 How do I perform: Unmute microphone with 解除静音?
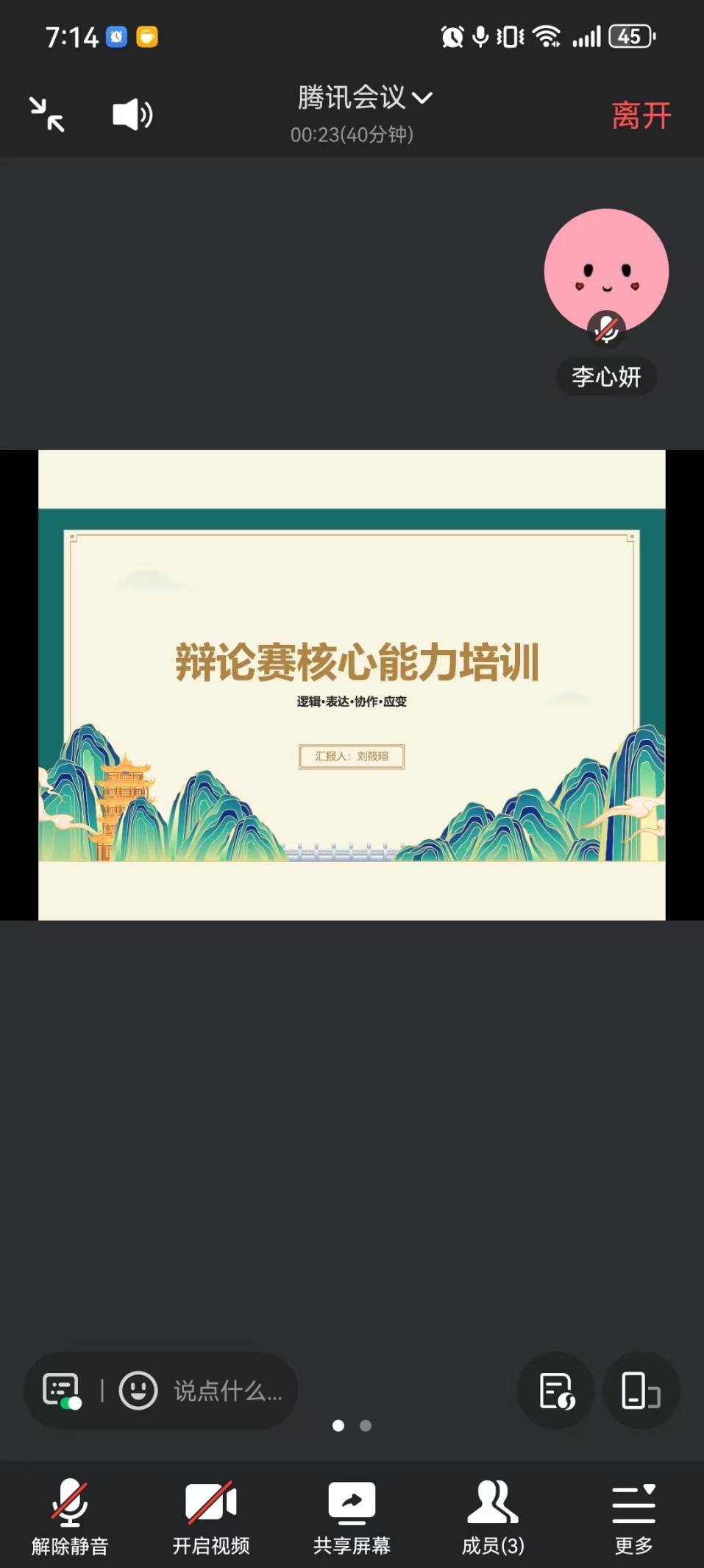(70, 1516)
